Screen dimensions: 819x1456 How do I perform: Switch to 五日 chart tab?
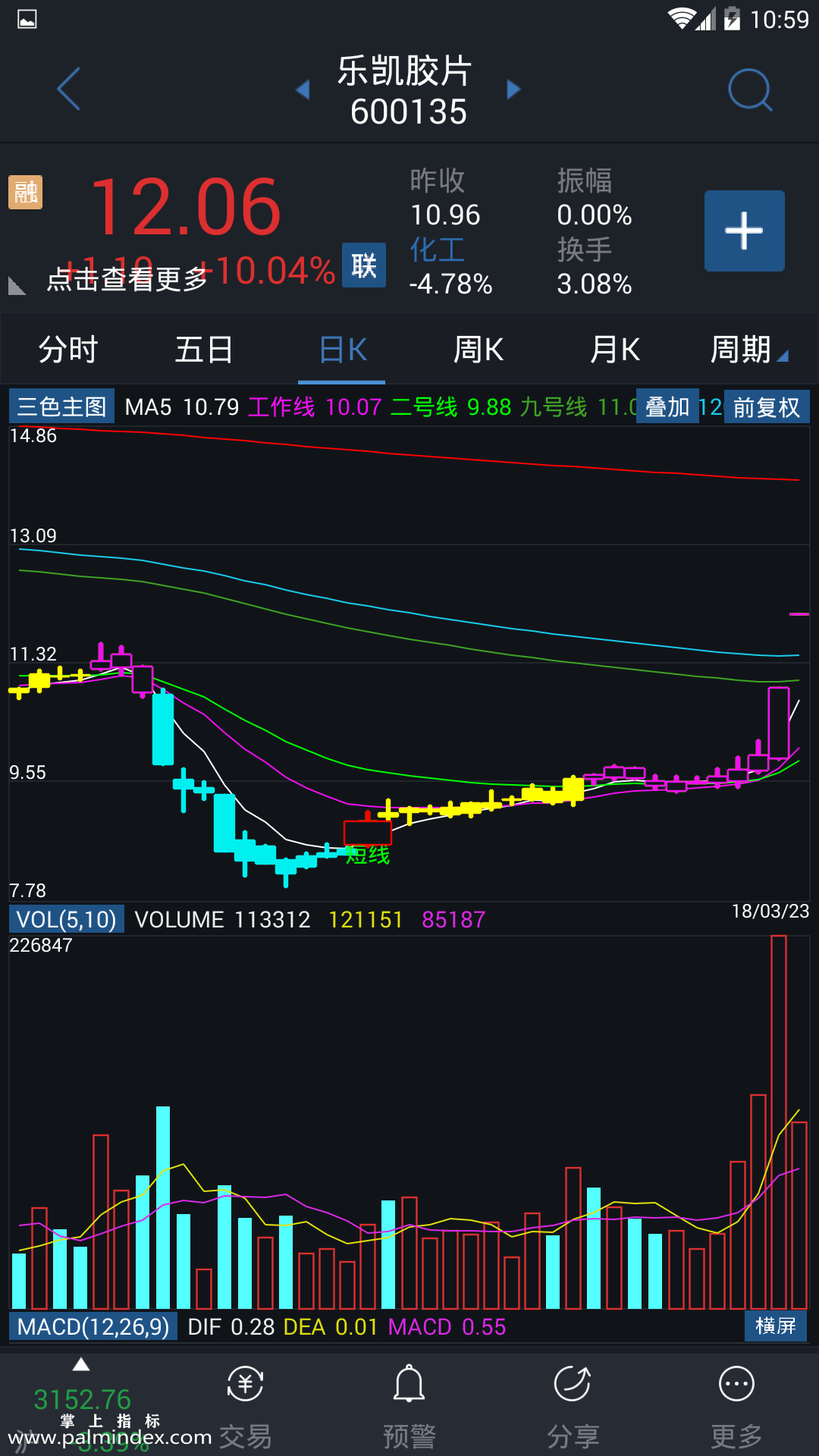click(x=204, y=350)
